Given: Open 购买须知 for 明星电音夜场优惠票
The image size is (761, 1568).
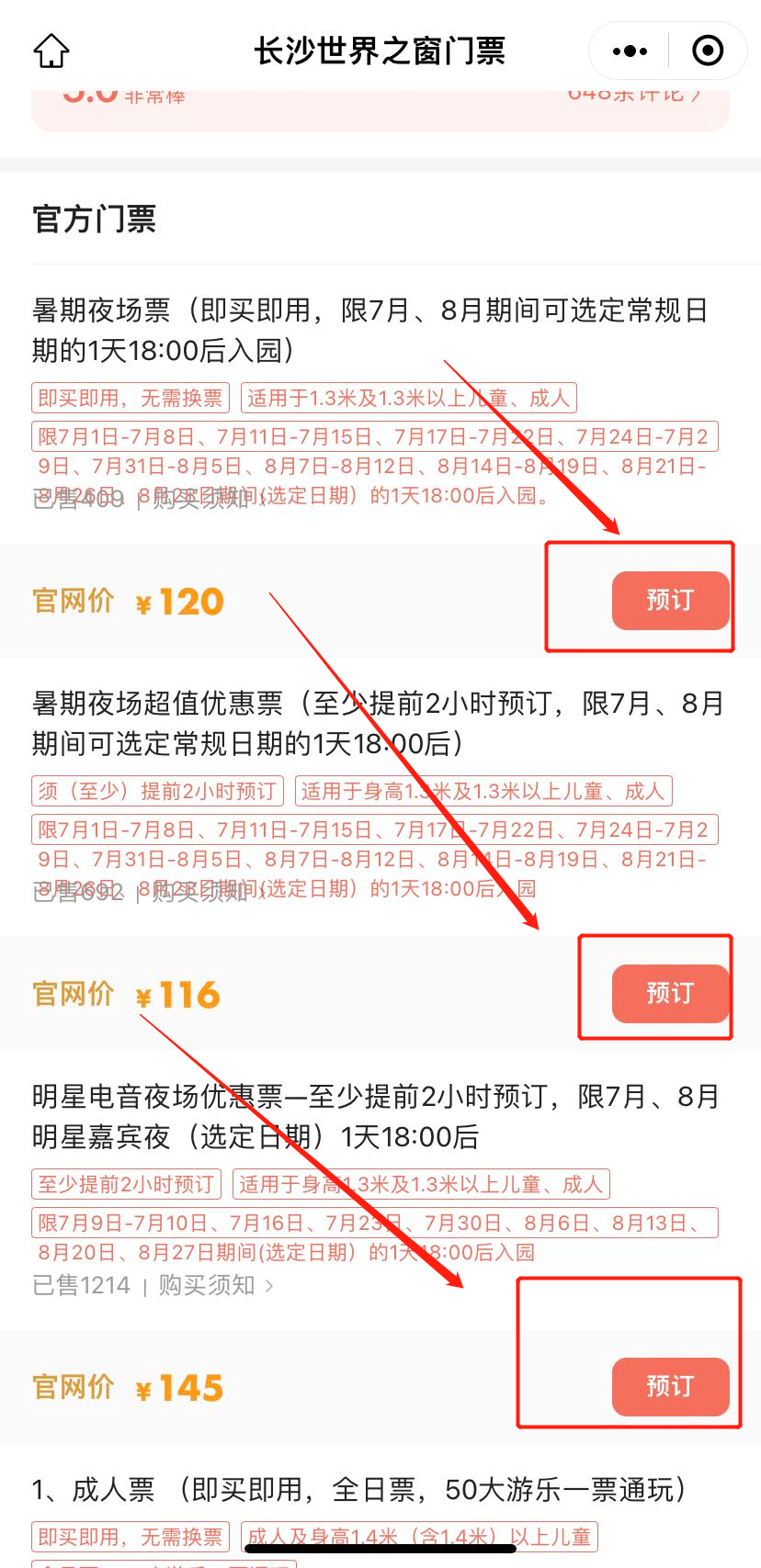Looking at the screenshot, I should point(215,1285).
